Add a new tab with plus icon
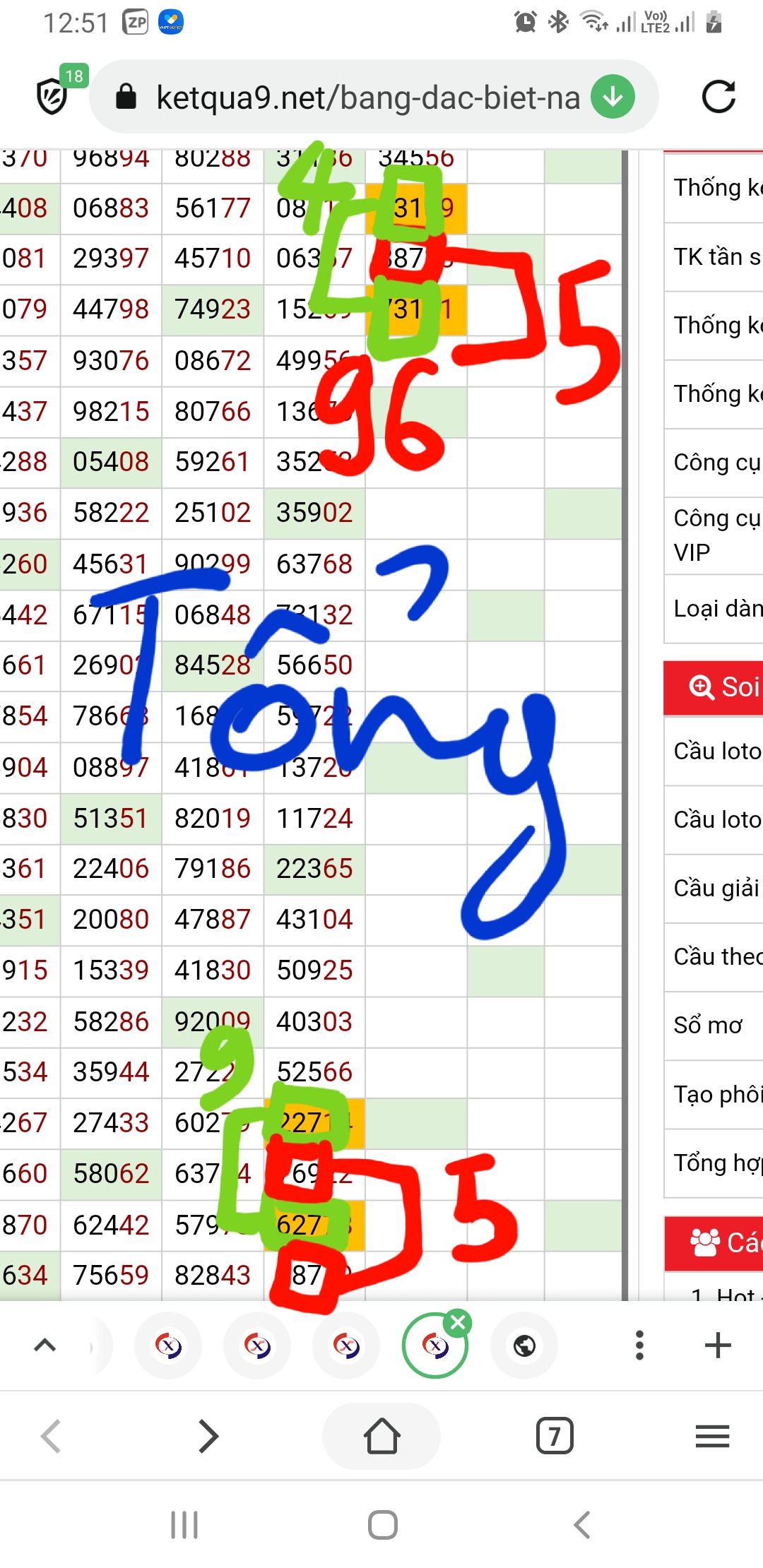 click(x=718, y=1345)
